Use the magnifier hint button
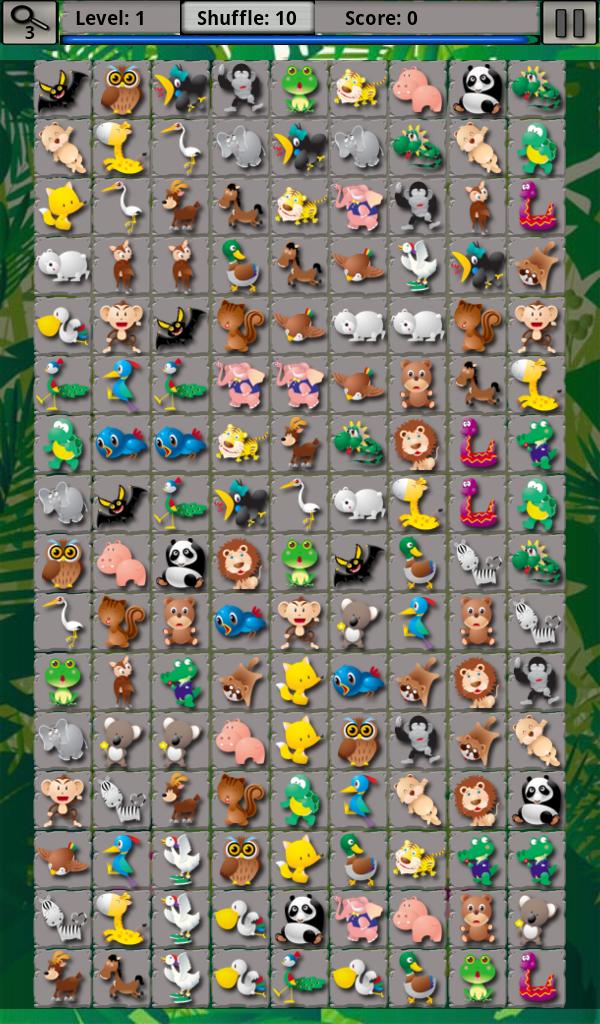 click(x=29, y=22)
